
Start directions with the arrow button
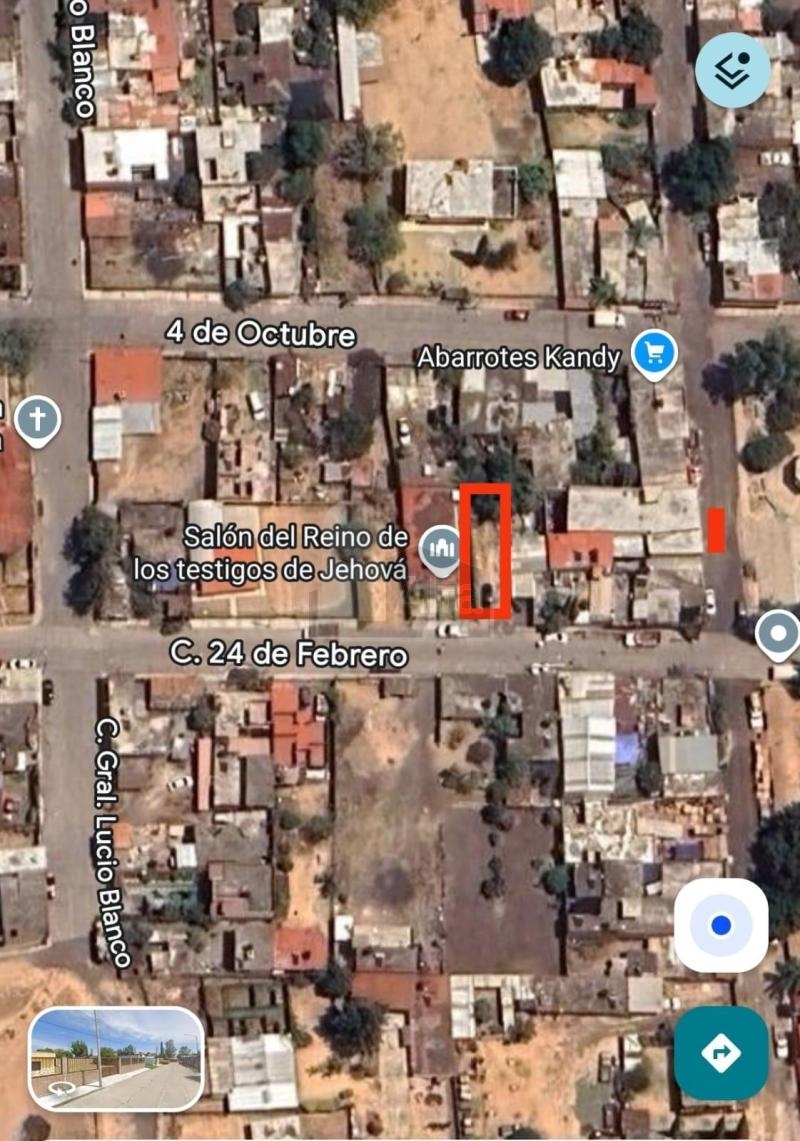[x=721, y=1052]
